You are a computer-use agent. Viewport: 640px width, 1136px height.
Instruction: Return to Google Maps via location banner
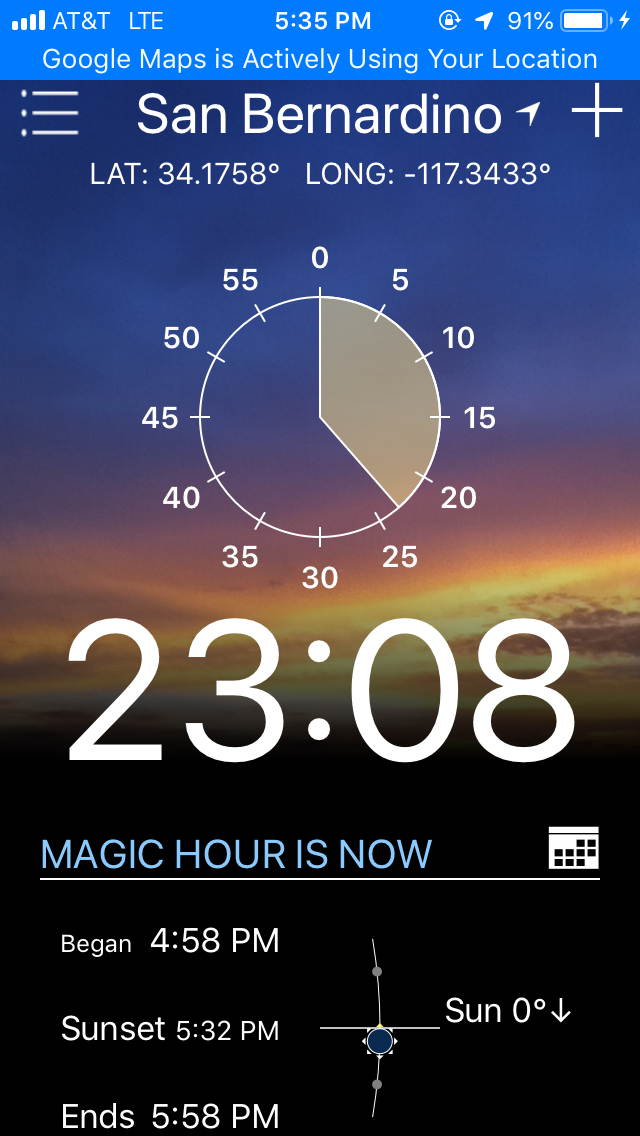[x=320, y=59]
